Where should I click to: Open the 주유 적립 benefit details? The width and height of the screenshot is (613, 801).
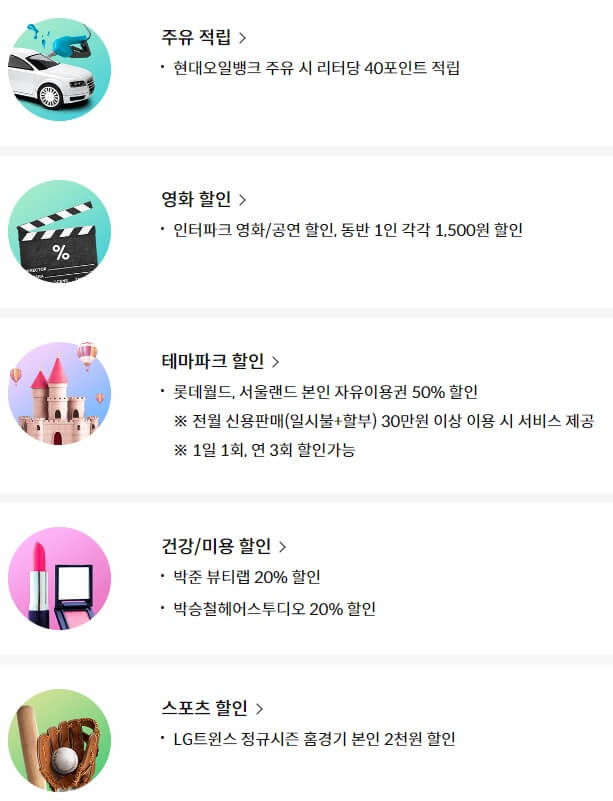(203, 37)
